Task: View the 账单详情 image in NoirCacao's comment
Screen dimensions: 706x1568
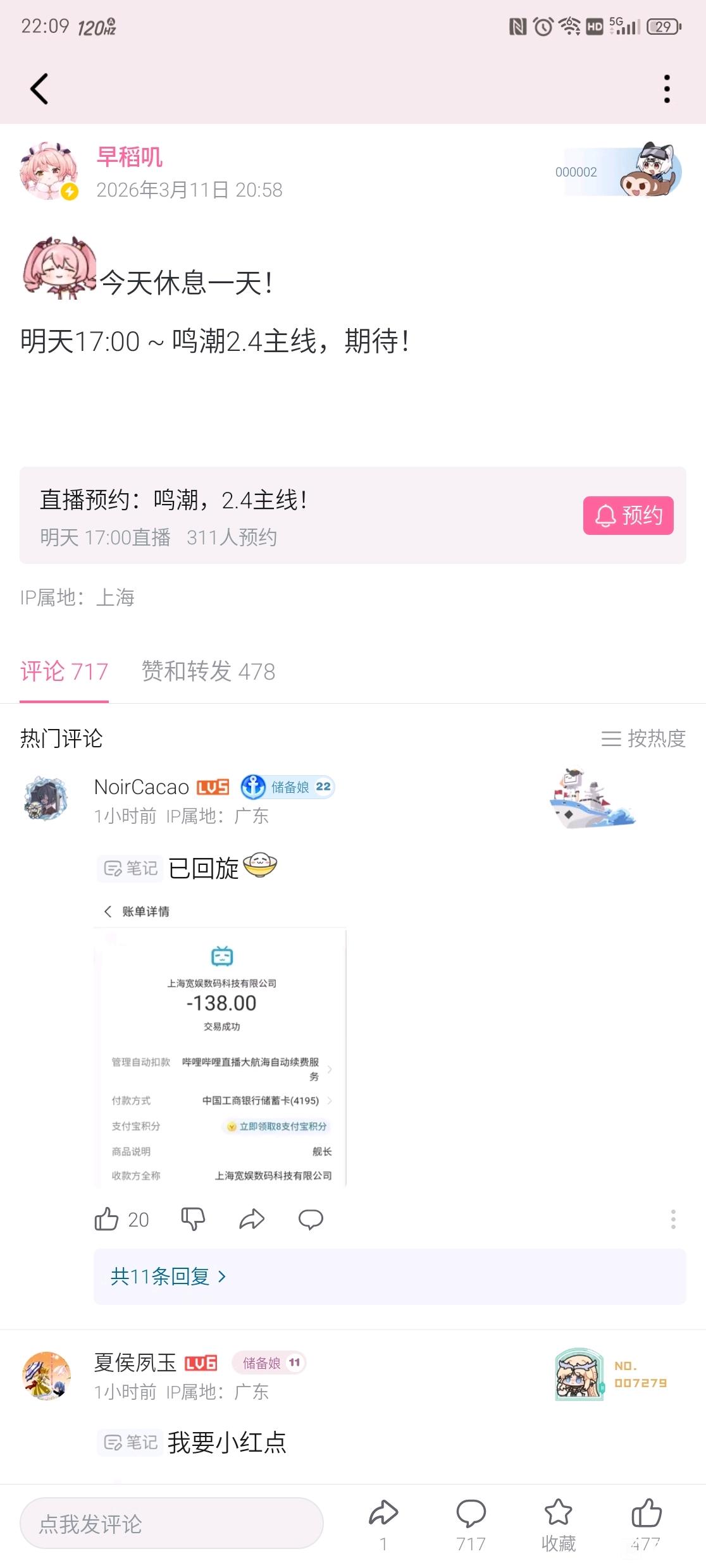Action: [220, 1042]
